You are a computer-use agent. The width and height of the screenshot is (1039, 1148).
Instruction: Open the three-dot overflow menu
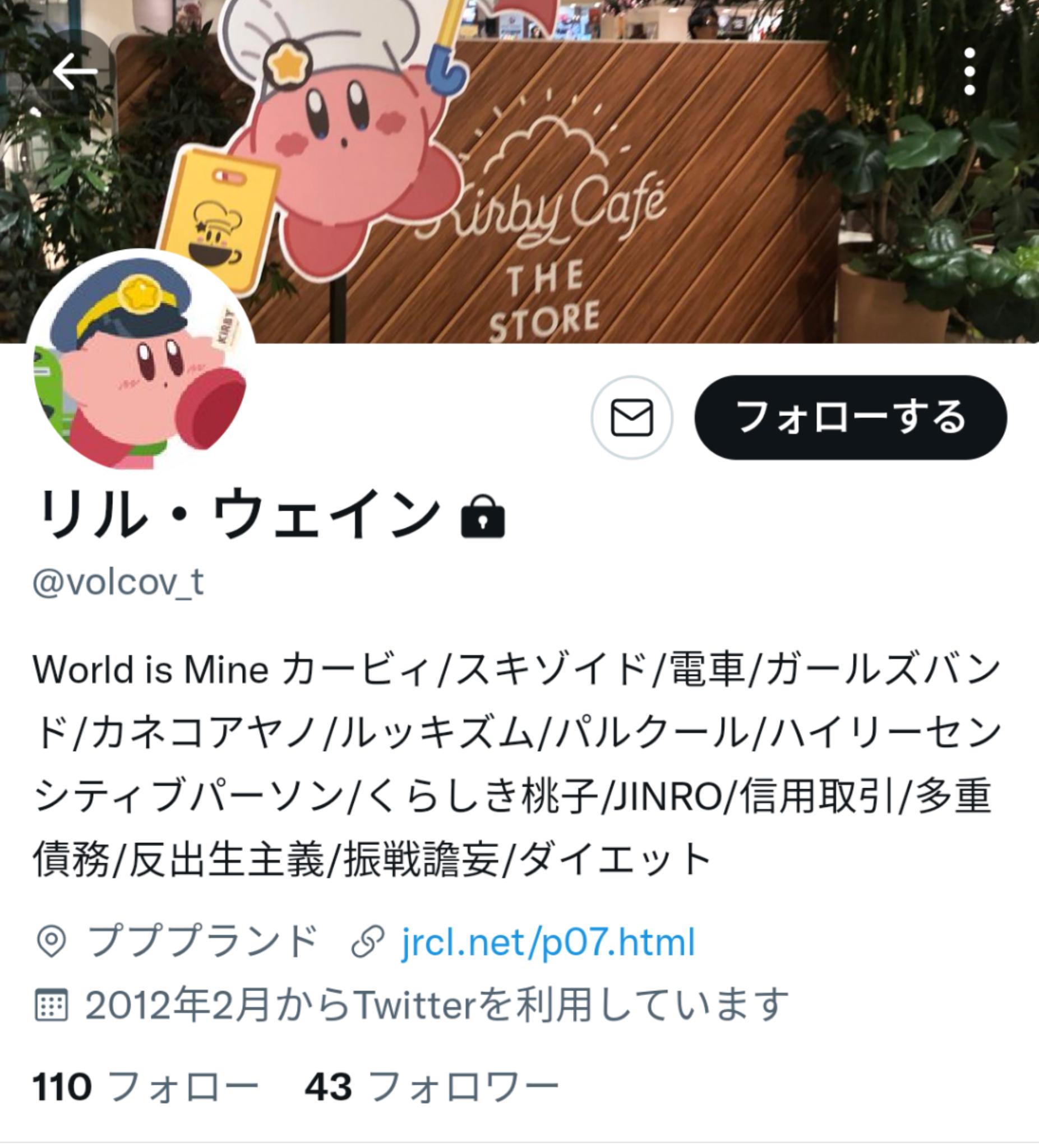click(969, 72)
